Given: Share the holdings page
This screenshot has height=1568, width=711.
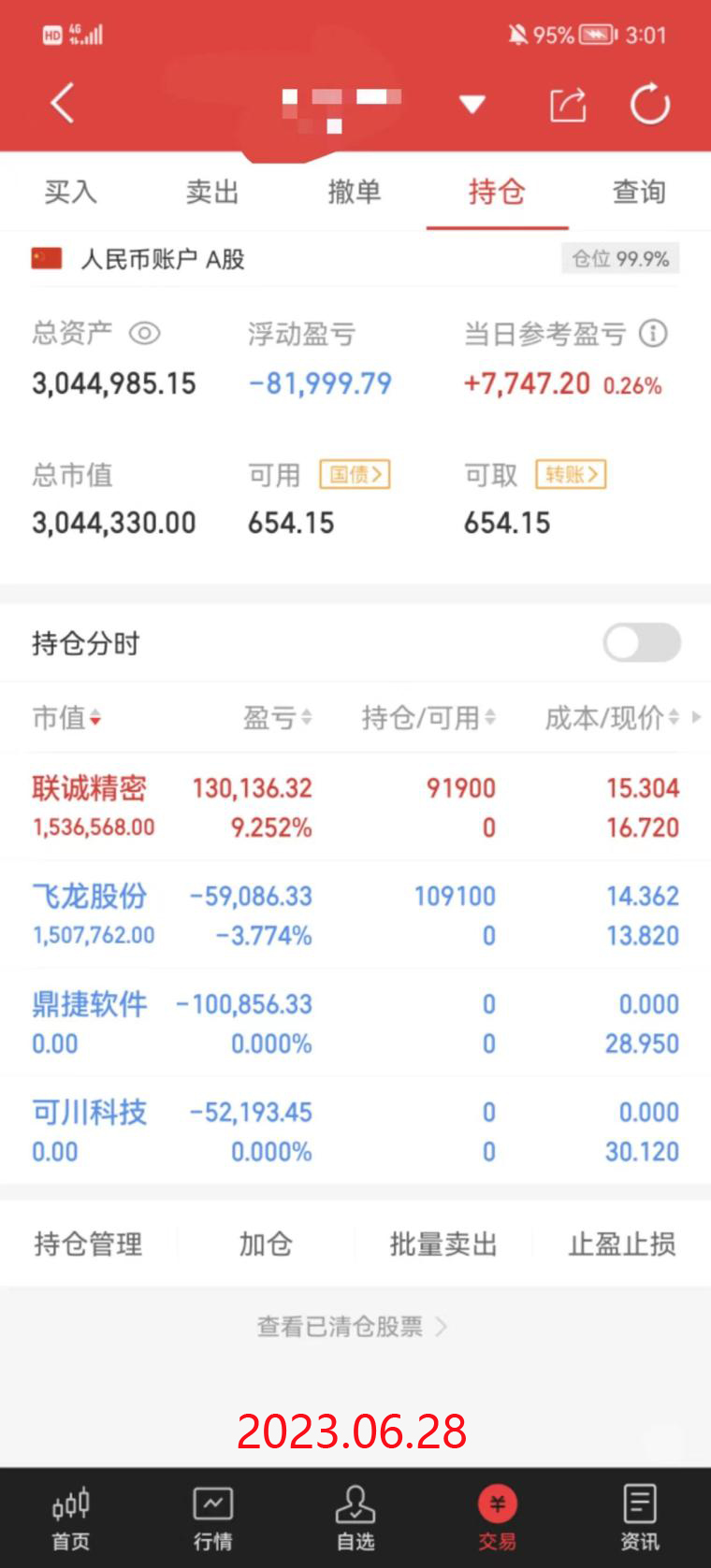Looking at the screenshot, I should pos(568,104).
